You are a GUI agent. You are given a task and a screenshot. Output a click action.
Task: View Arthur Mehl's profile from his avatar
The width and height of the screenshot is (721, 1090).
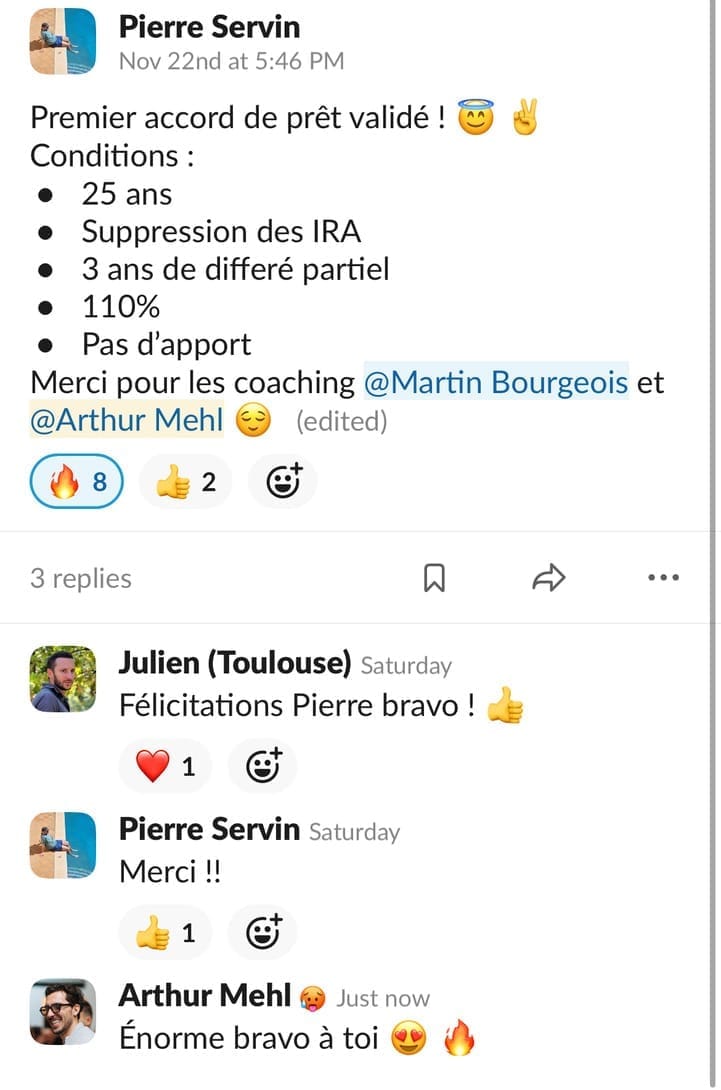[x=63, y=1011]
